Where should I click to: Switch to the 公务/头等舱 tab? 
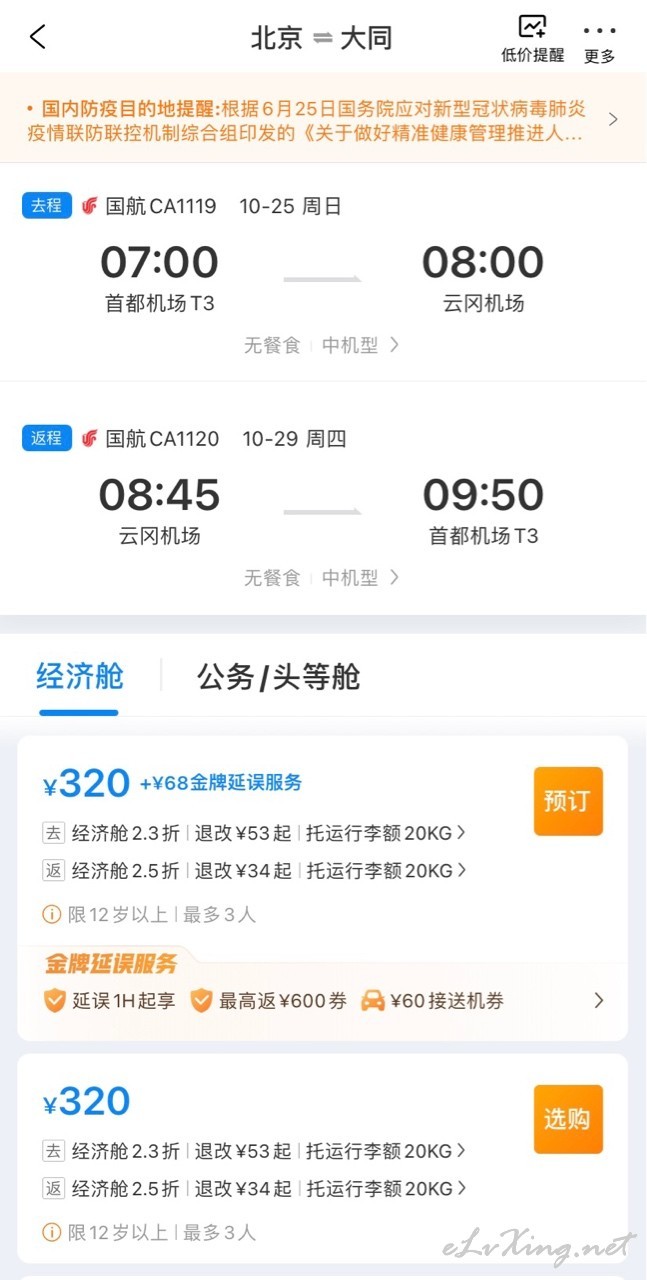278,677
